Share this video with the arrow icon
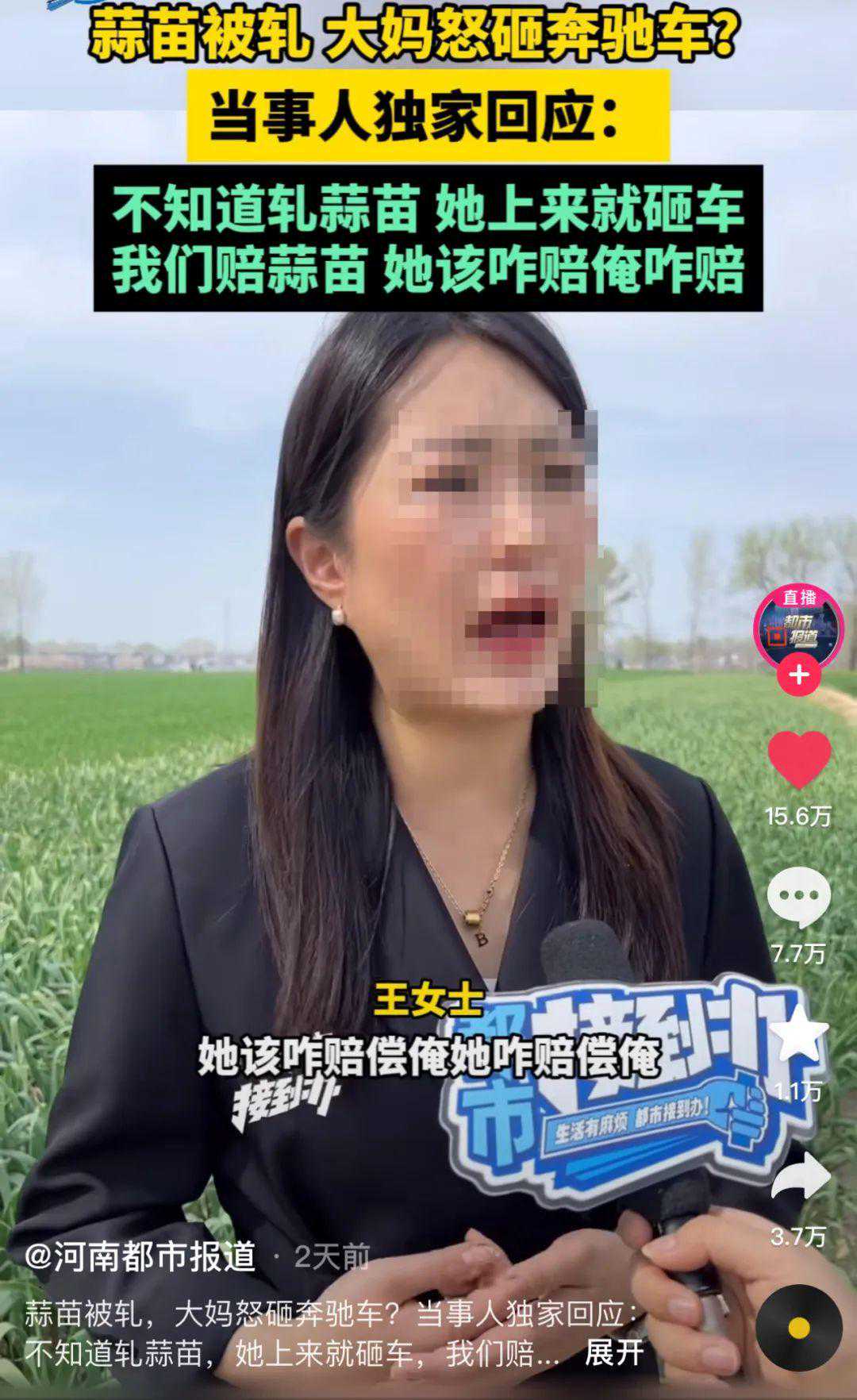 800,1176
